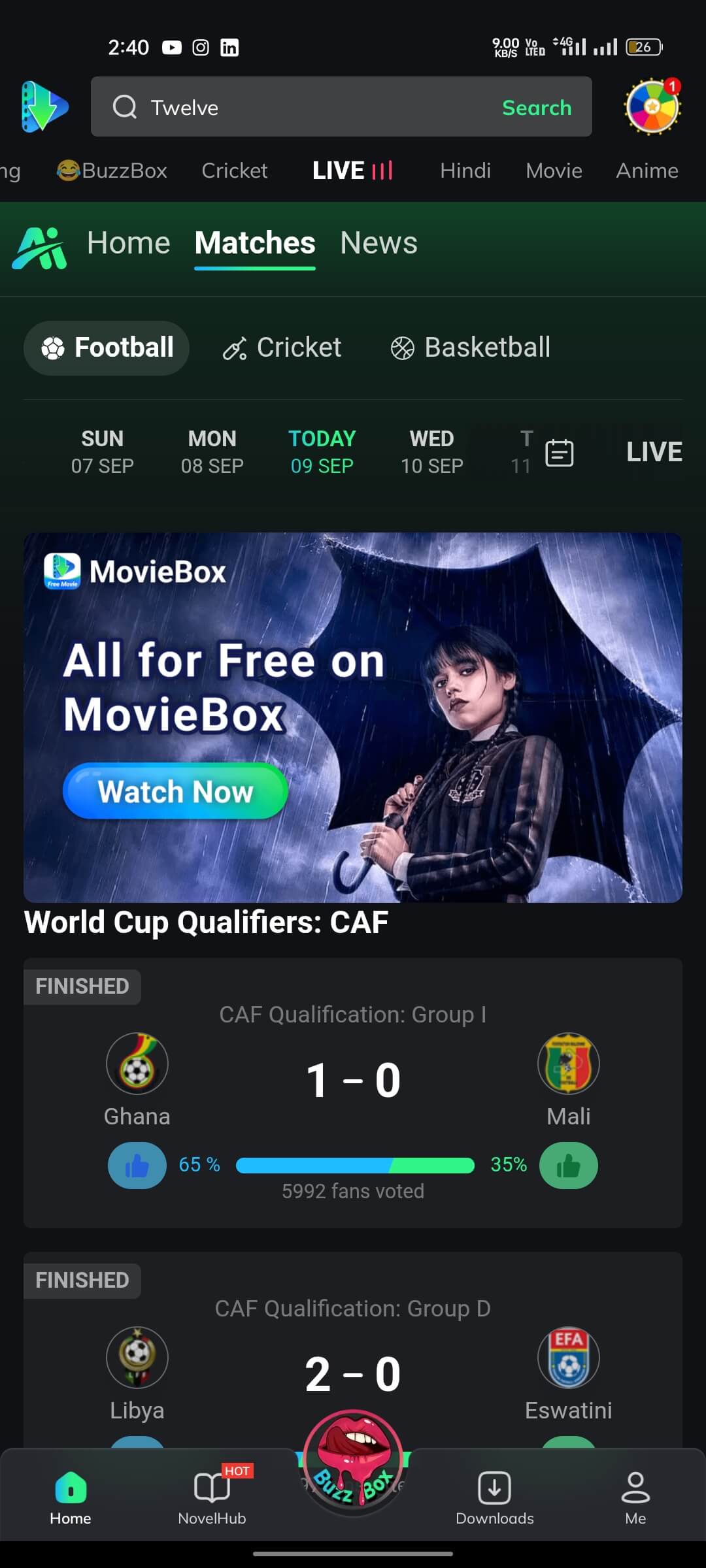Open the Cricket category in top bar
The height and width of the screenshot is (1568, 706).
point(234,171)
